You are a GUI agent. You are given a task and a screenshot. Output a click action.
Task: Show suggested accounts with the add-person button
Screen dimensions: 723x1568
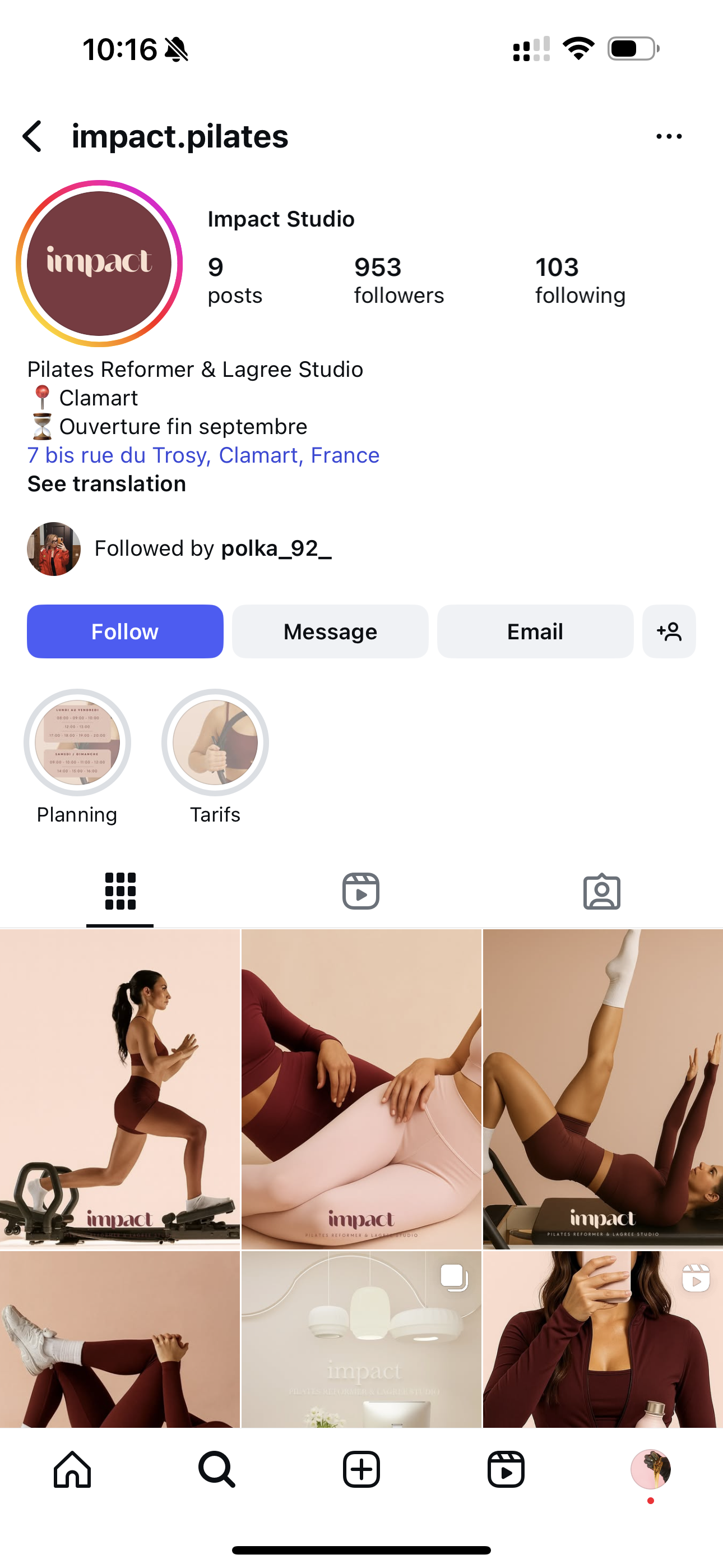point(669,631)
